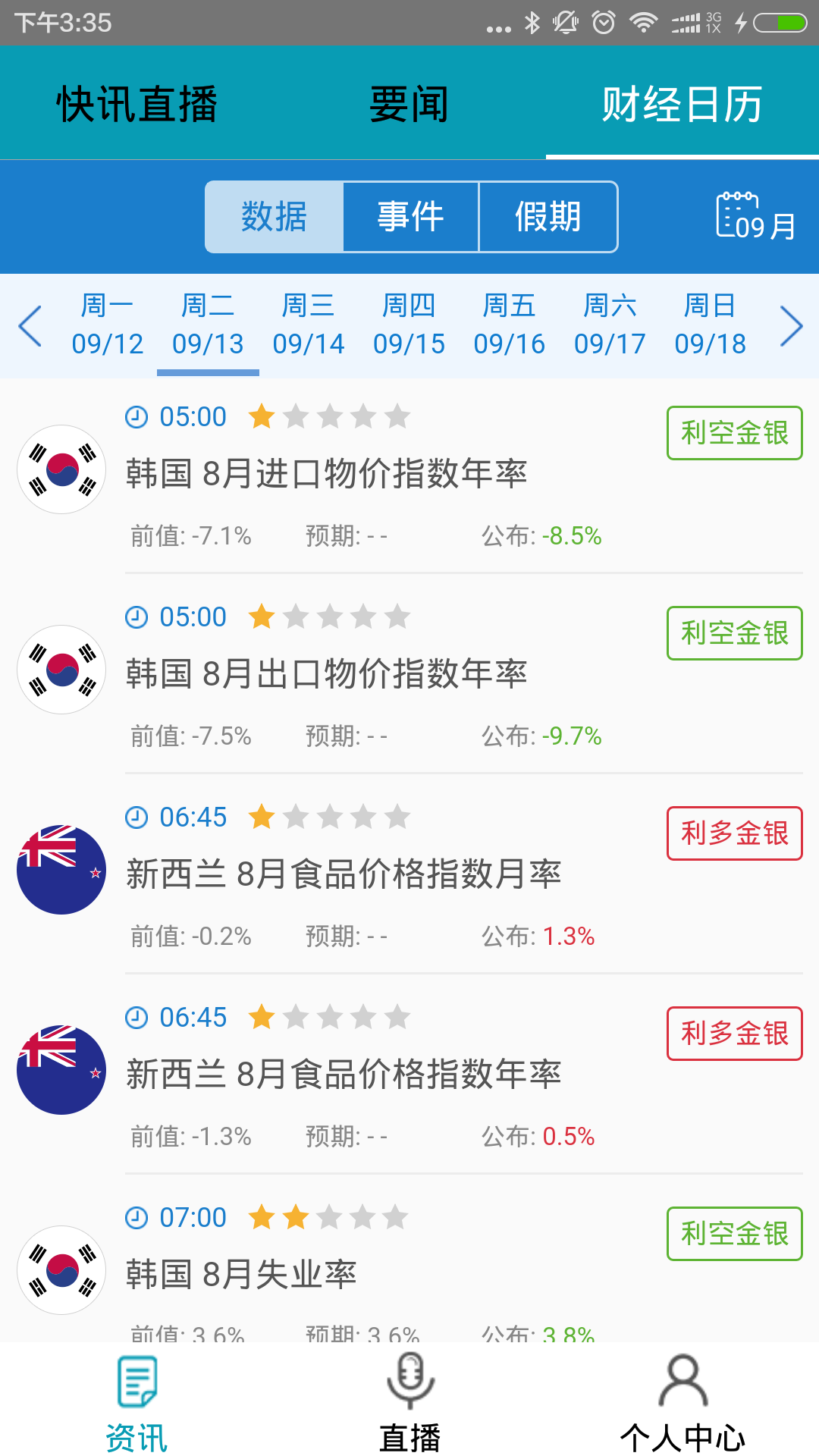819x1456 pixels.
Task: Open the 09月 calendar picker
Action: coord(755,217)
